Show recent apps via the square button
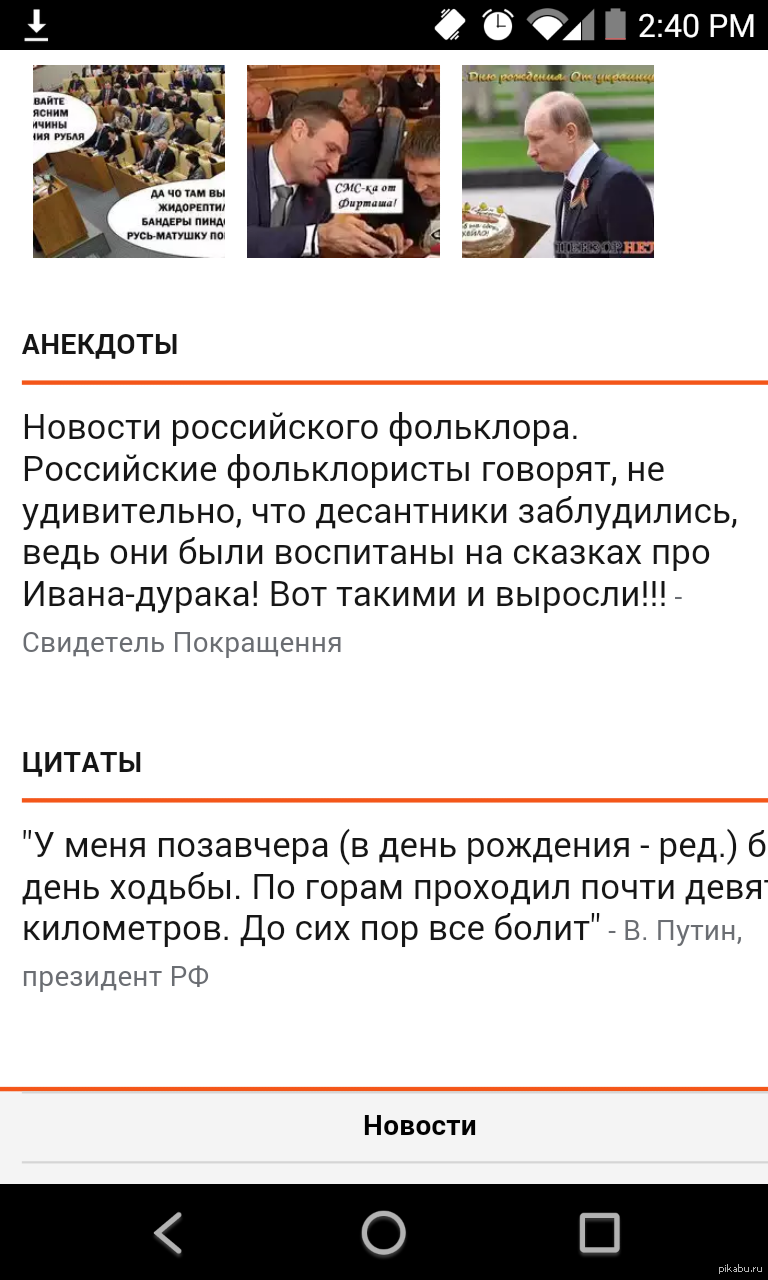Screen dimensions: 768x1280 [599, 1233]
